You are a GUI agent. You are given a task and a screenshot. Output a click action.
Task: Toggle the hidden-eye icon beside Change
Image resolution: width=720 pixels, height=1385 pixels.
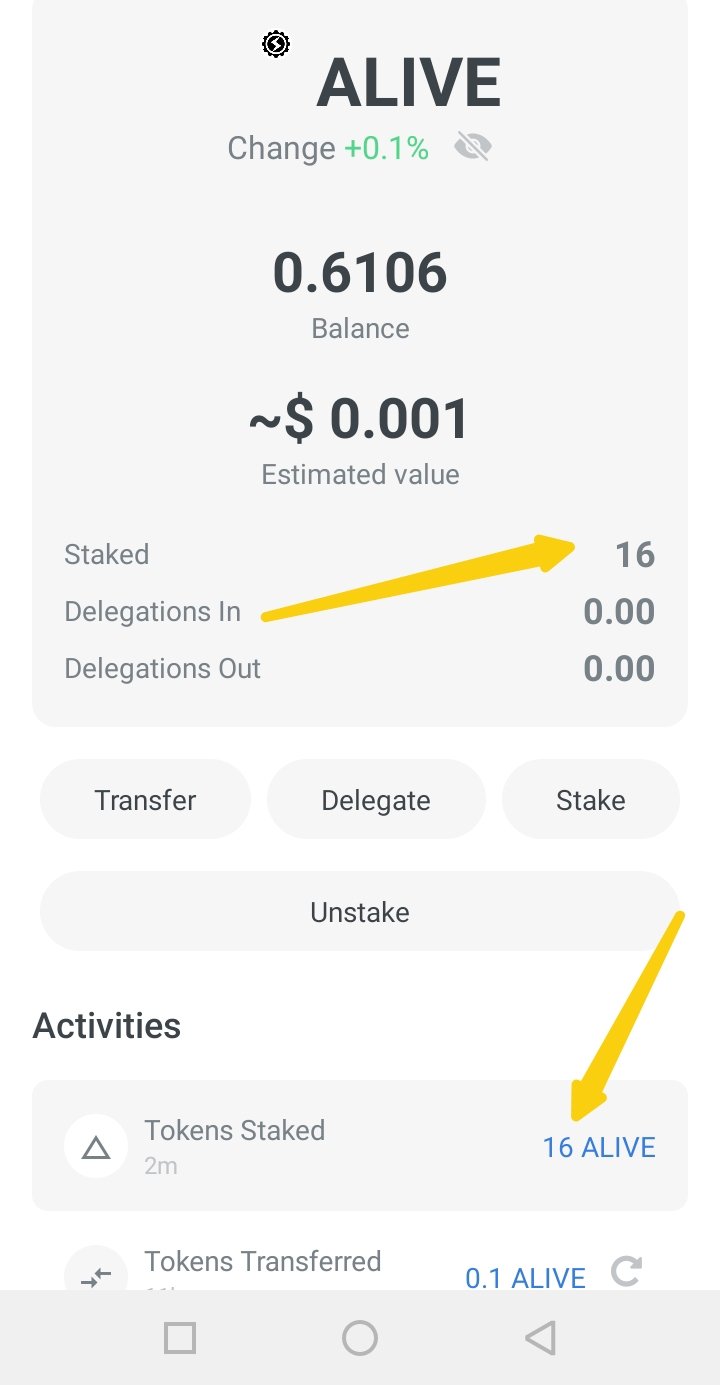tap(472, 148)
